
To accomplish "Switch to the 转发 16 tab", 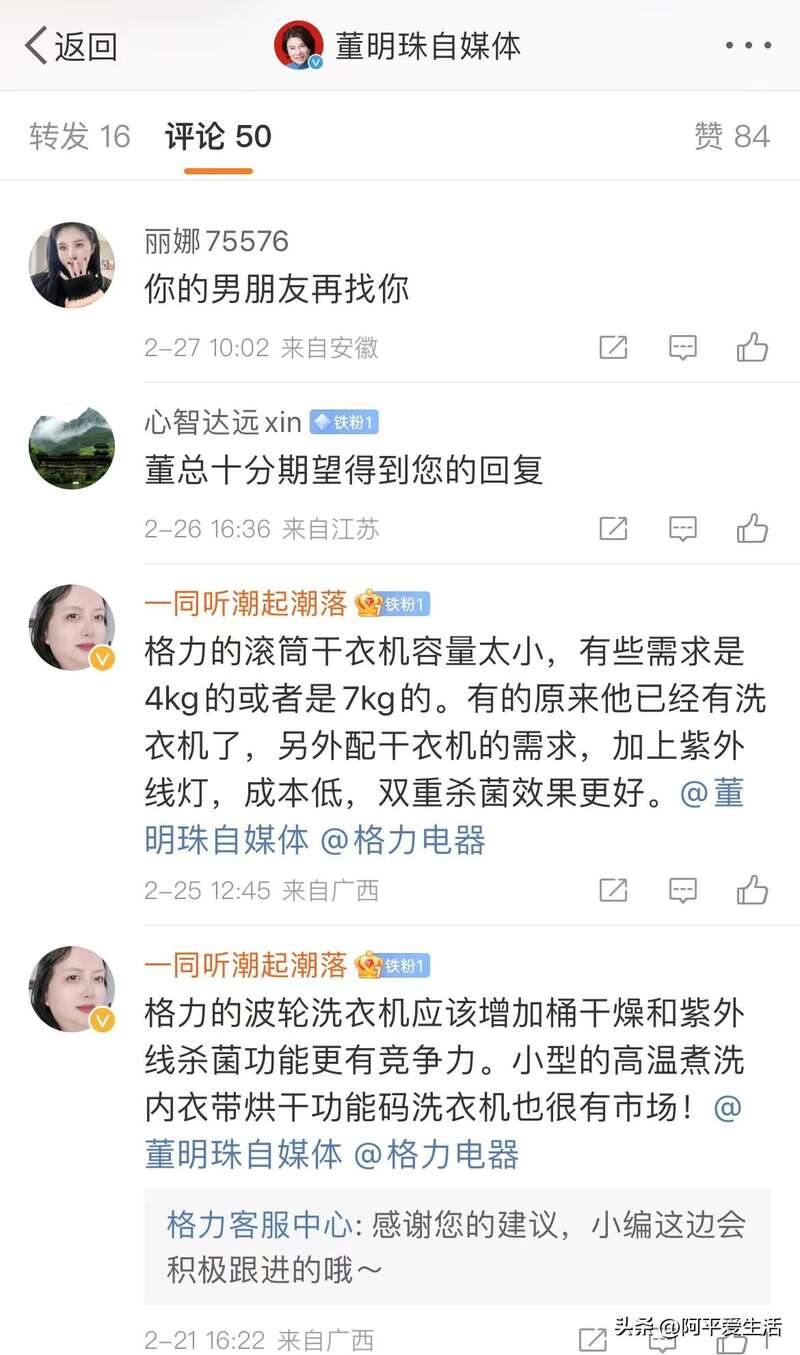I will click(x=80, y=137).
